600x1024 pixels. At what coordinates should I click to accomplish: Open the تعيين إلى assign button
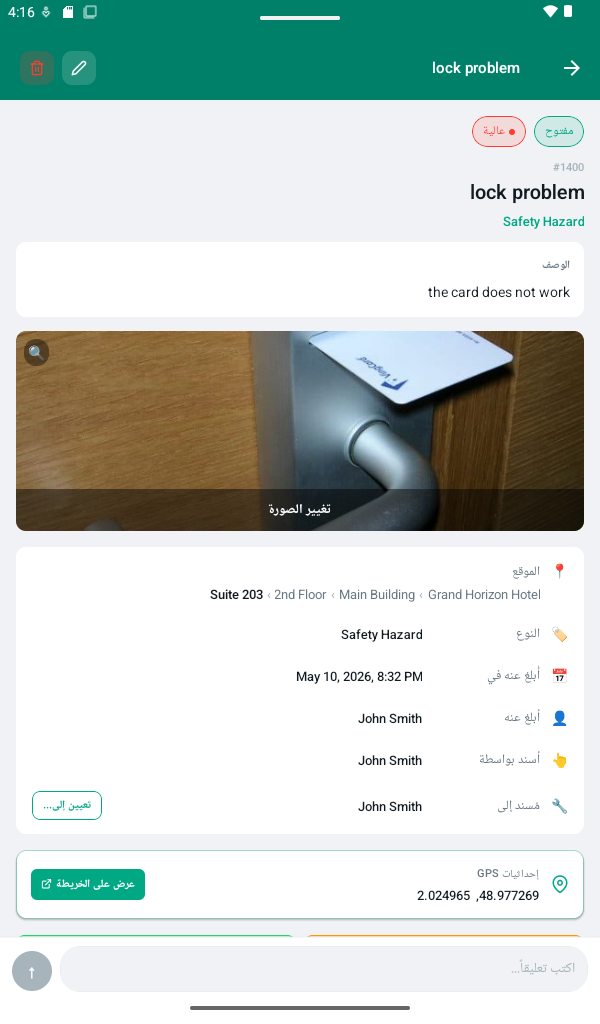(x=67, y=806)
